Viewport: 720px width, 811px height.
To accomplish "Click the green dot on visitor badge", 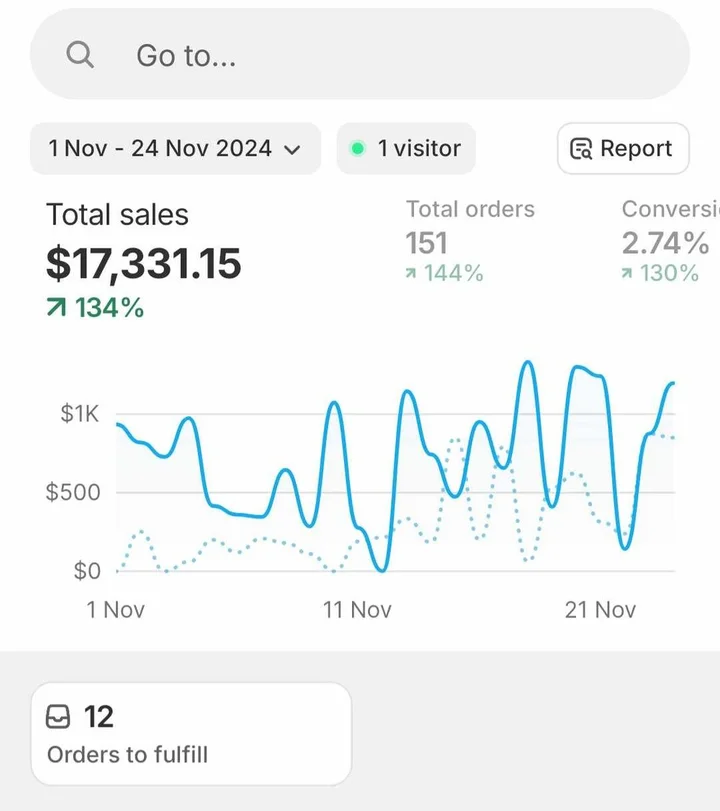I will click(x=356, y=148).
